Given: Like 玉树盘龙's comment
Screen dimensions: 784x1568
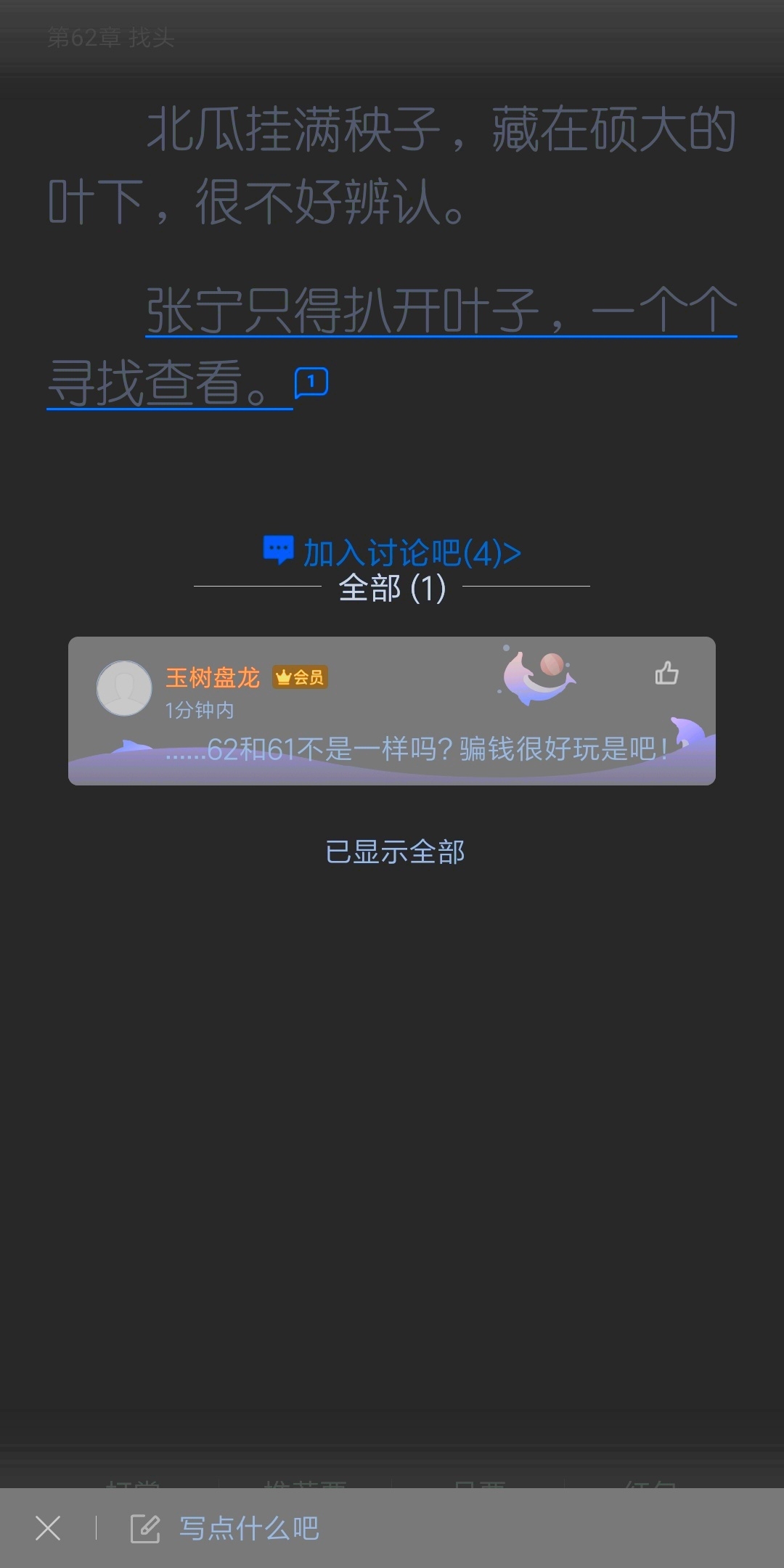Looking at the screenshot, I should pyautogui.click(x=666, y=674).
